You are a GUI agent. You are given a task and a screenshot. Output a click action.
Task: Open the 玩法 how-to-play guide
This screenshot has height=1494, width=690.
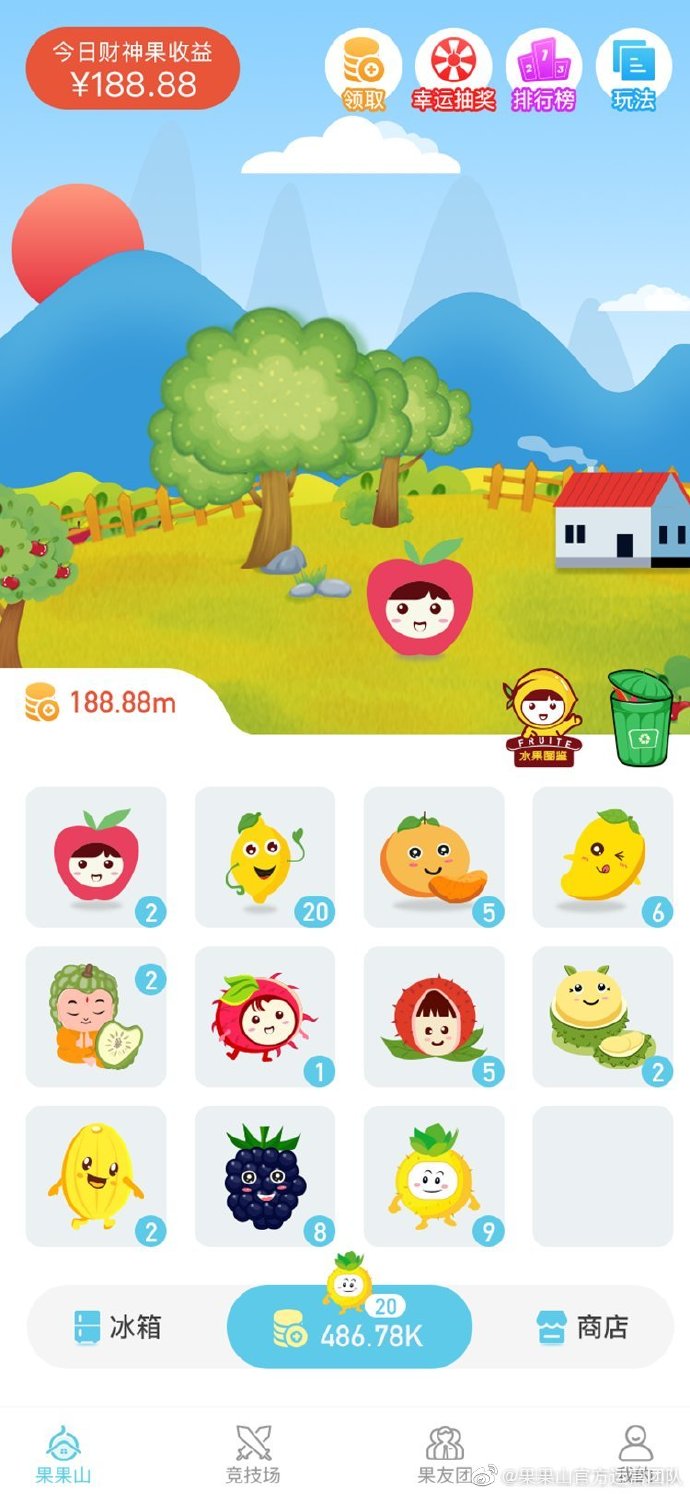(633, 70)
